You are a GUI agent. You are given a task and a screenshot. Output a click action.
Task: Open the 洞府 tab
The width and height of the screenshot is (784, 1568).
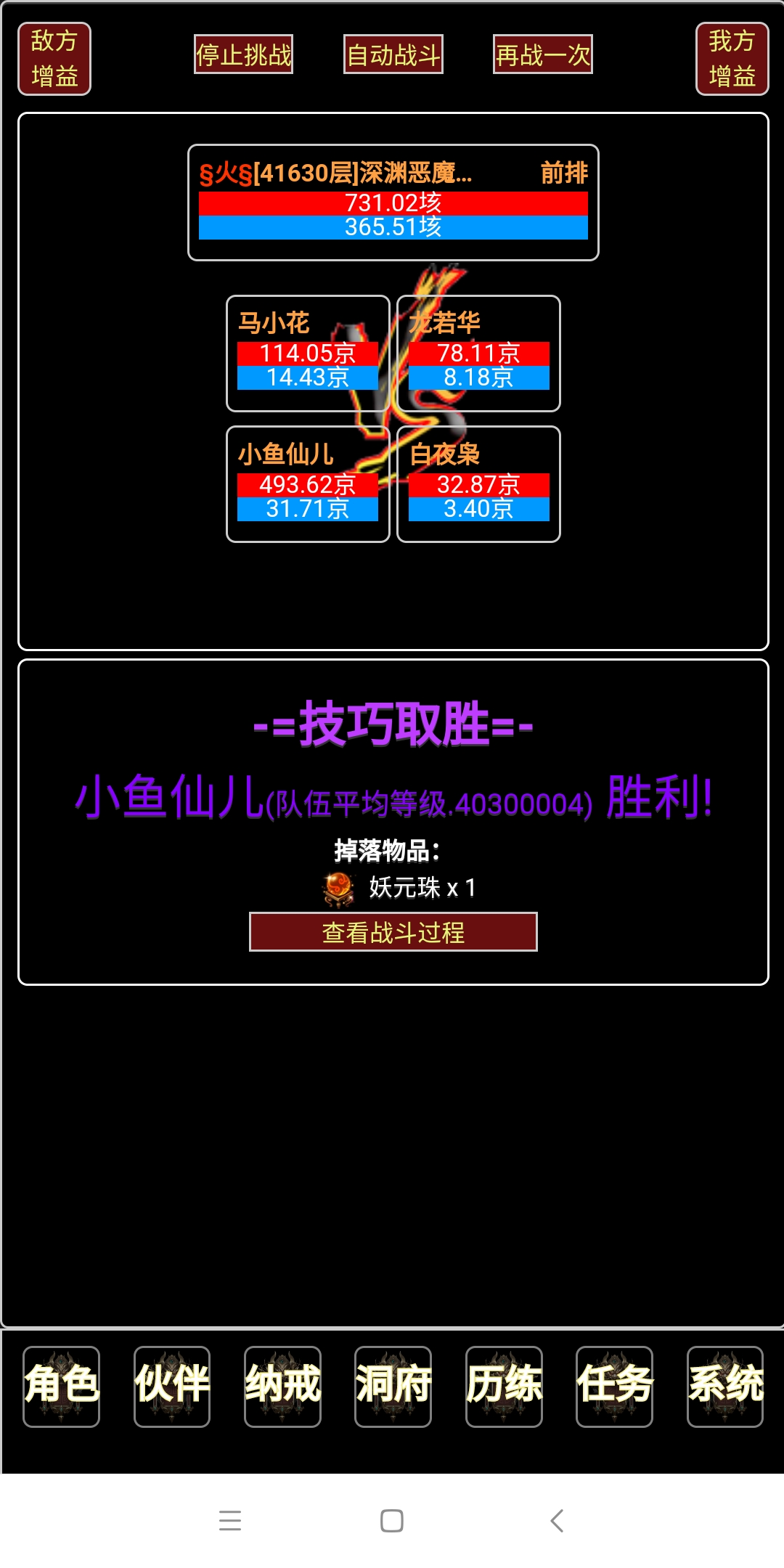pyautogui.click(x=393, y=1387)
